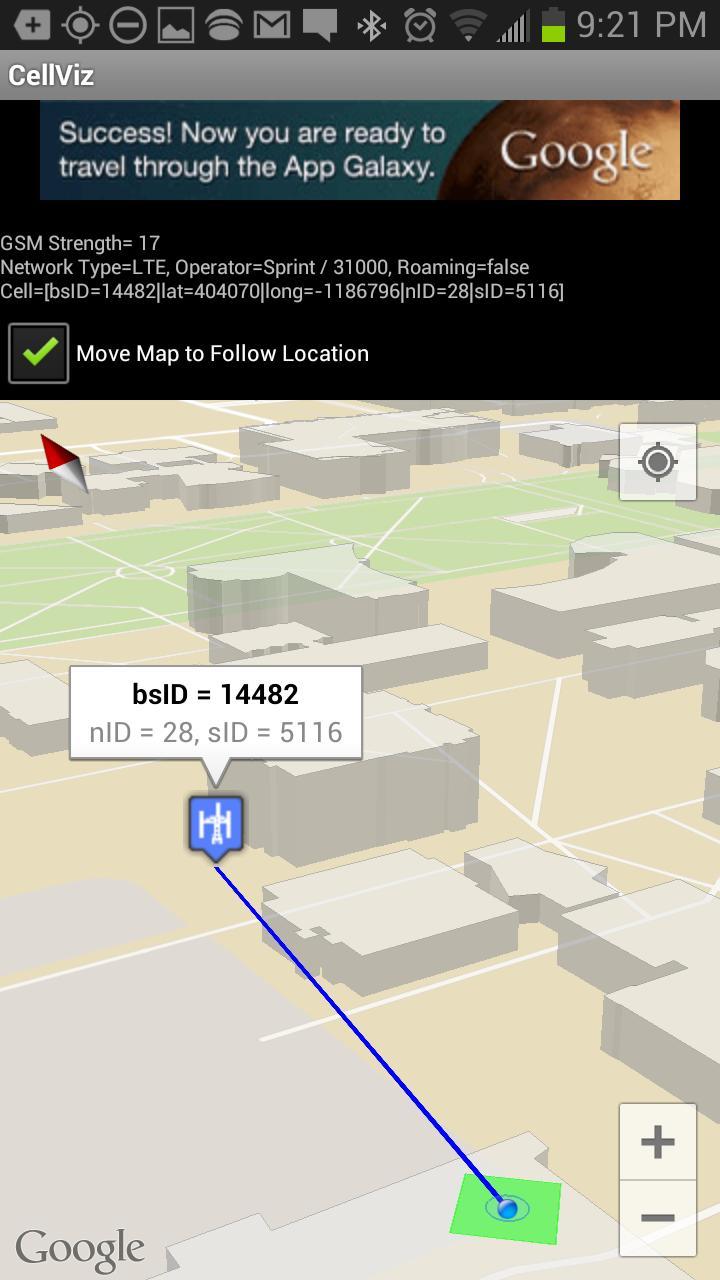
Task: Zoom out on the map
Action: point(657,1218)
